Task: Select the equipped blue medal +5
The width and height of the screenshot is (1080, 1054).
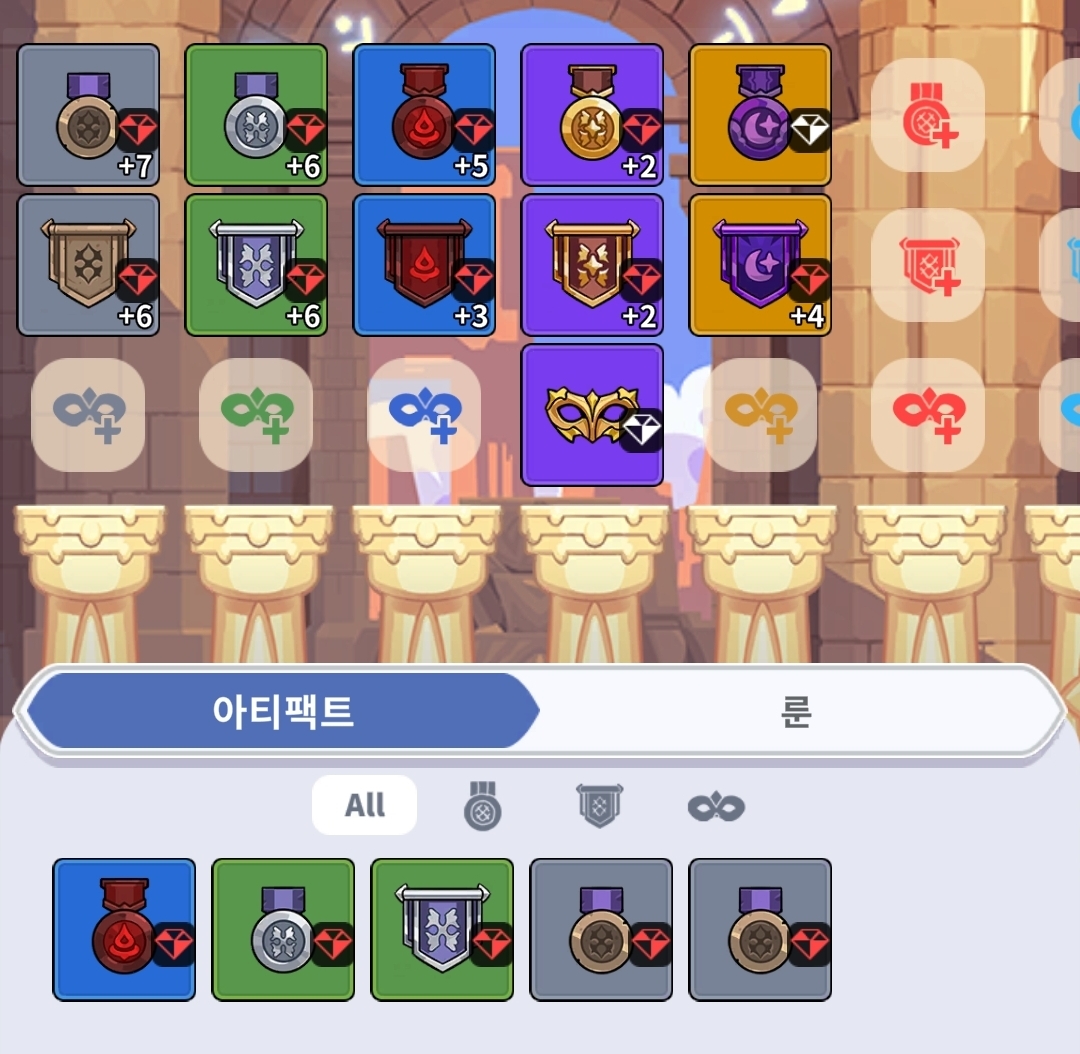Action: [x=425, y=115]
